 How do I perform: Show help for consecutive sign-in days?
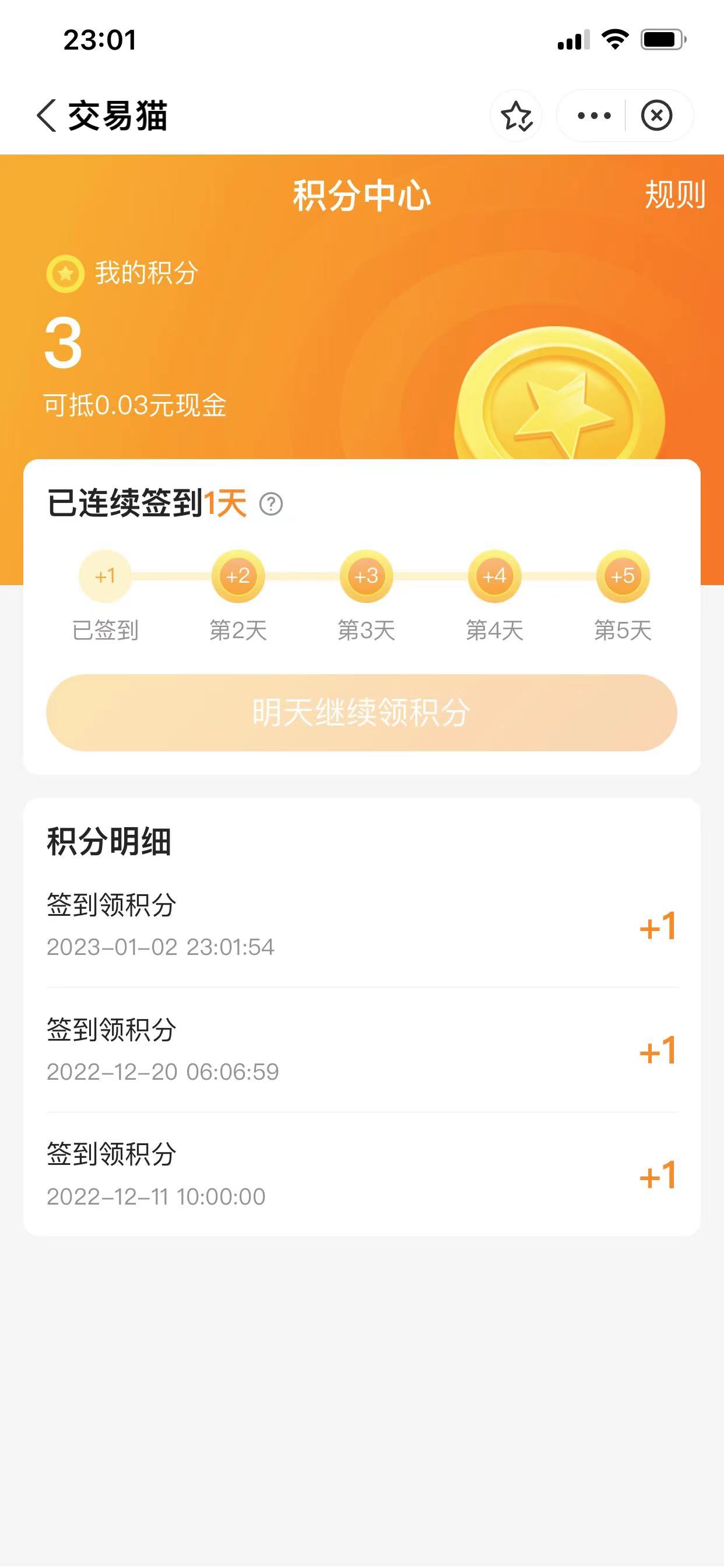pyautogui.click(x=270, y=504)
